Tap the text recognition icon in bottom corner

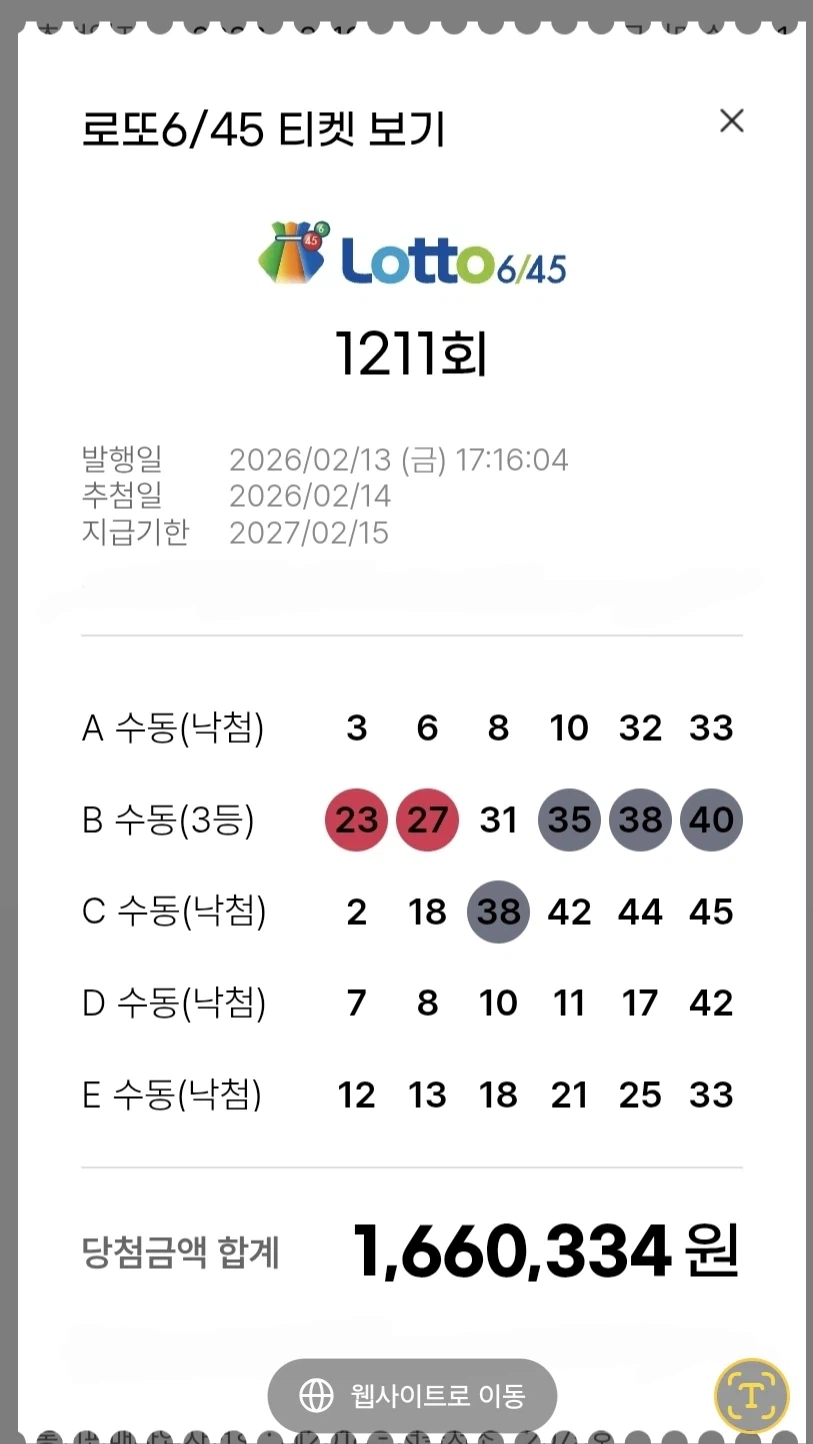(x=752, y=1394)
